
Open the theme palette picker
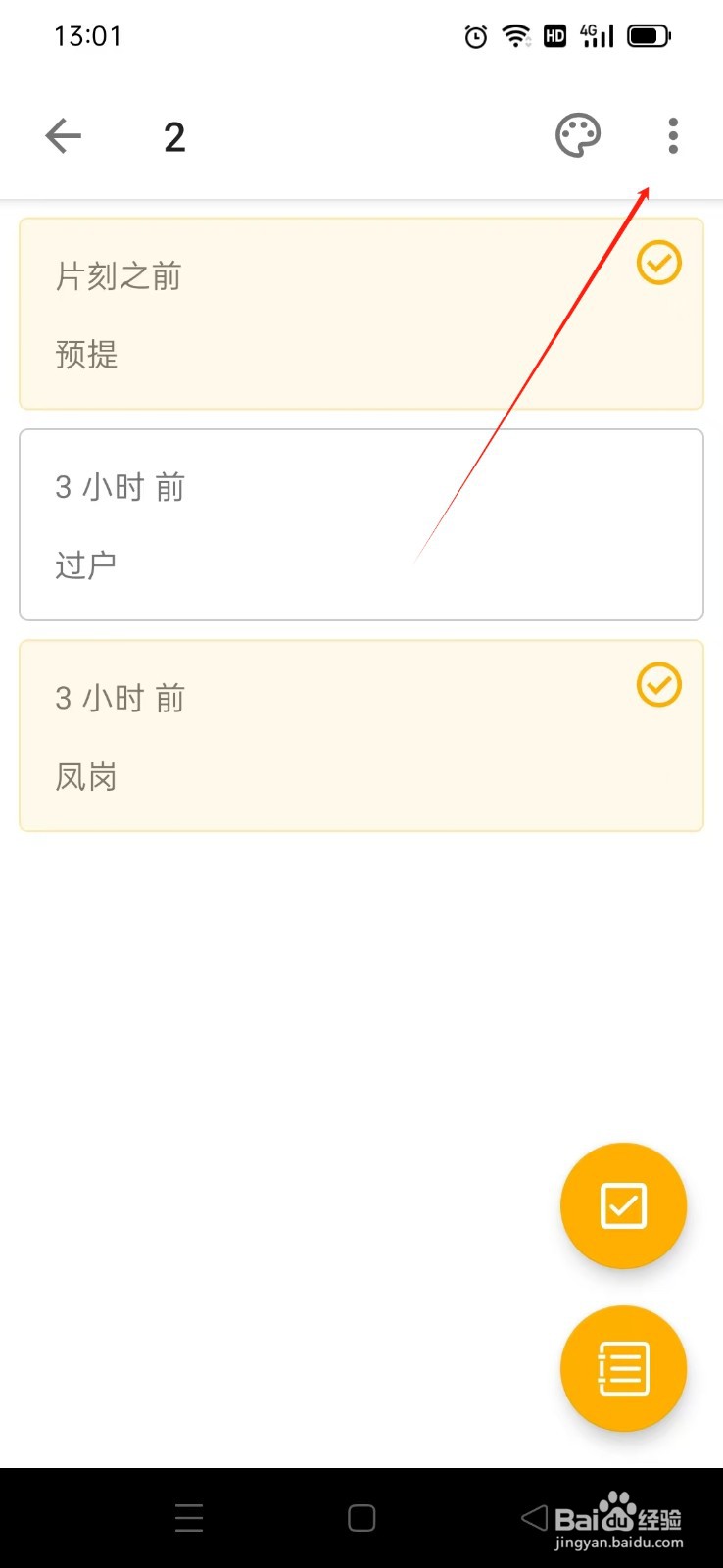[578, 135]
